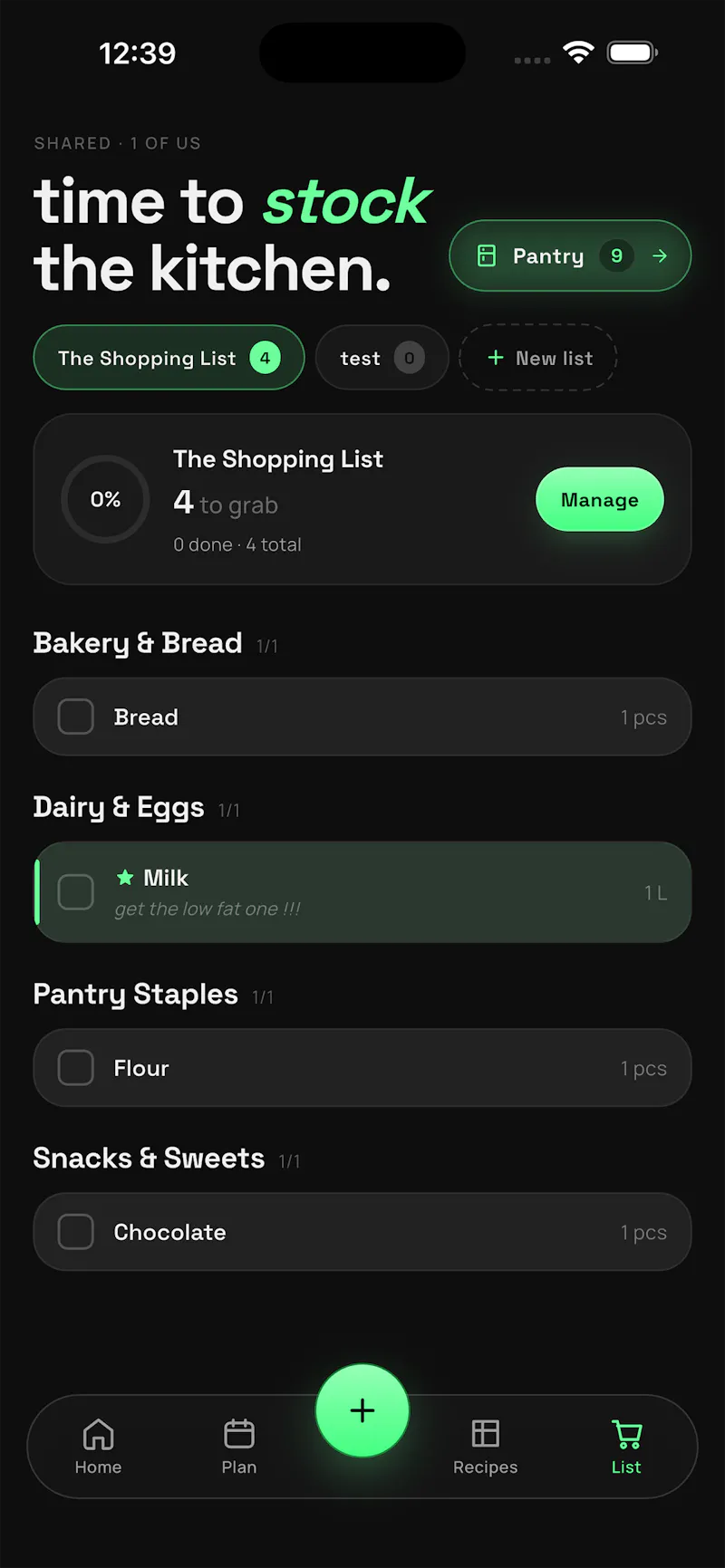Open the Pantry button
Image resolution: width=725 pixels, height=1568 pixels.
pos(570,255)
